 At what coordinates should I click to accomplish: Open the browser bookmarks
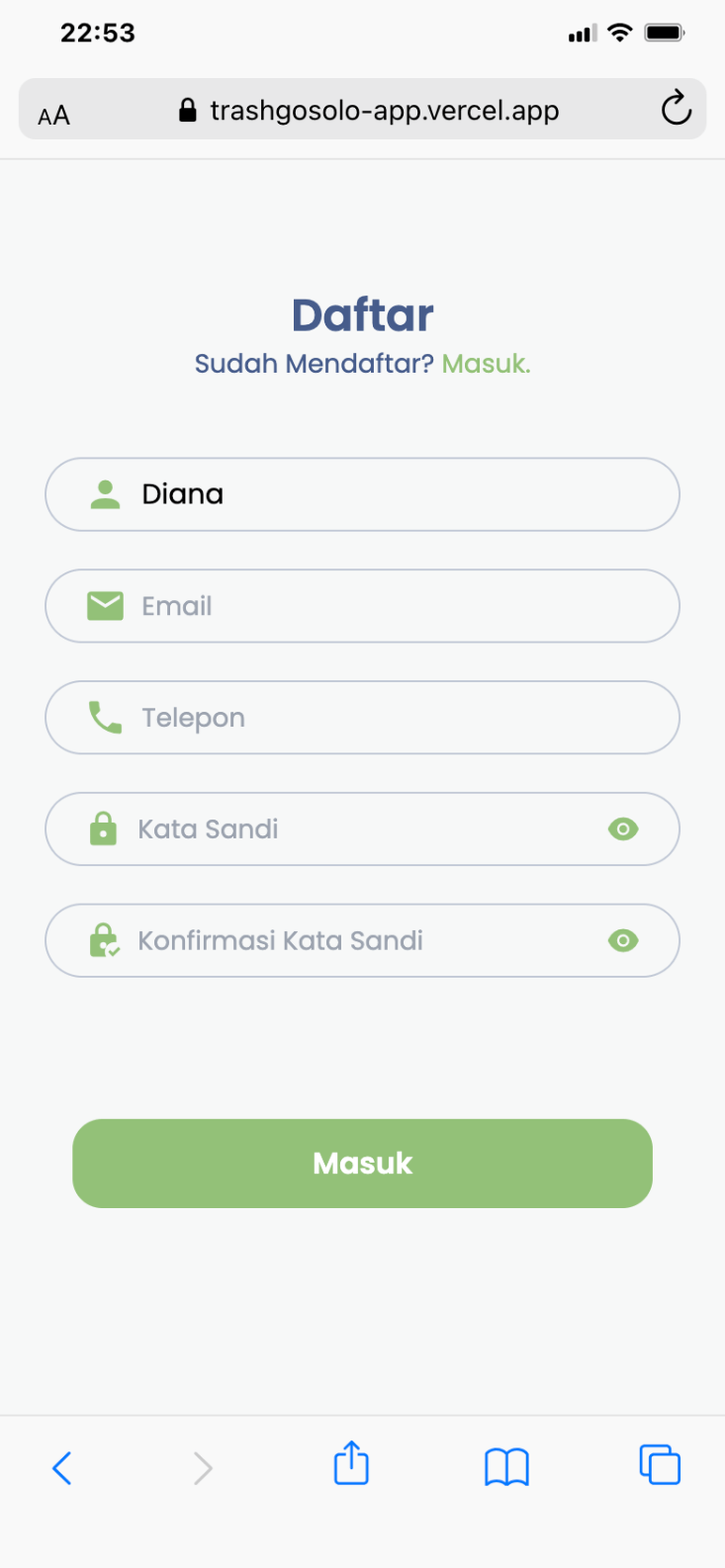click(x=506, y=1467)
